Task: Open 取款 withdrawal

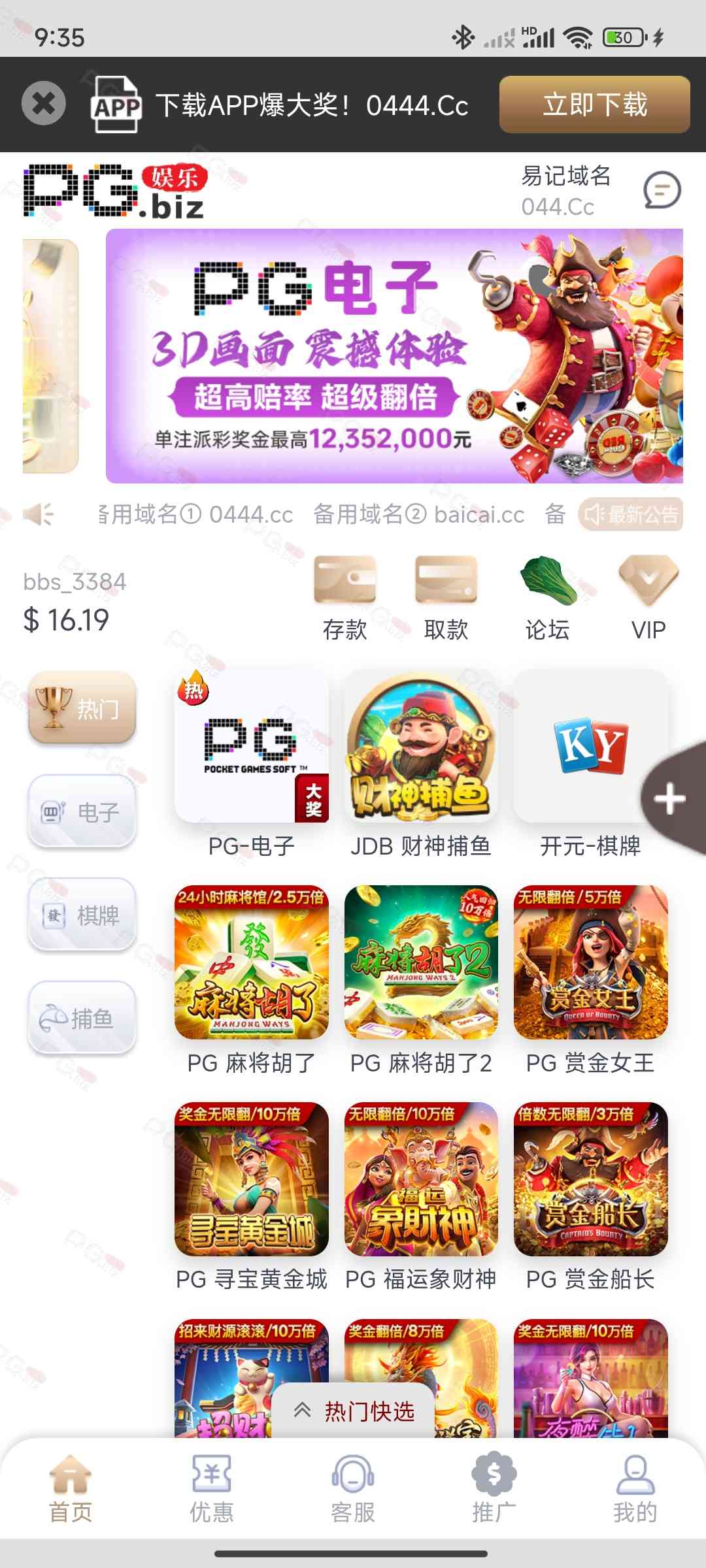Action: point(446,597)
